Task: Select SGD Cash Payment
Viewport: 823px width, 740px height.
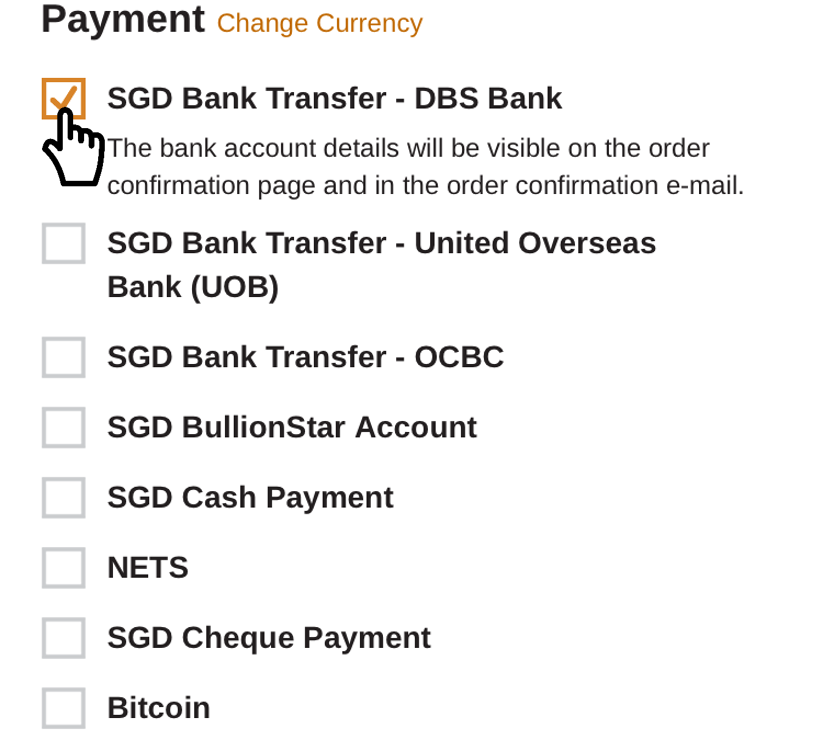Action: coord(63,498)
